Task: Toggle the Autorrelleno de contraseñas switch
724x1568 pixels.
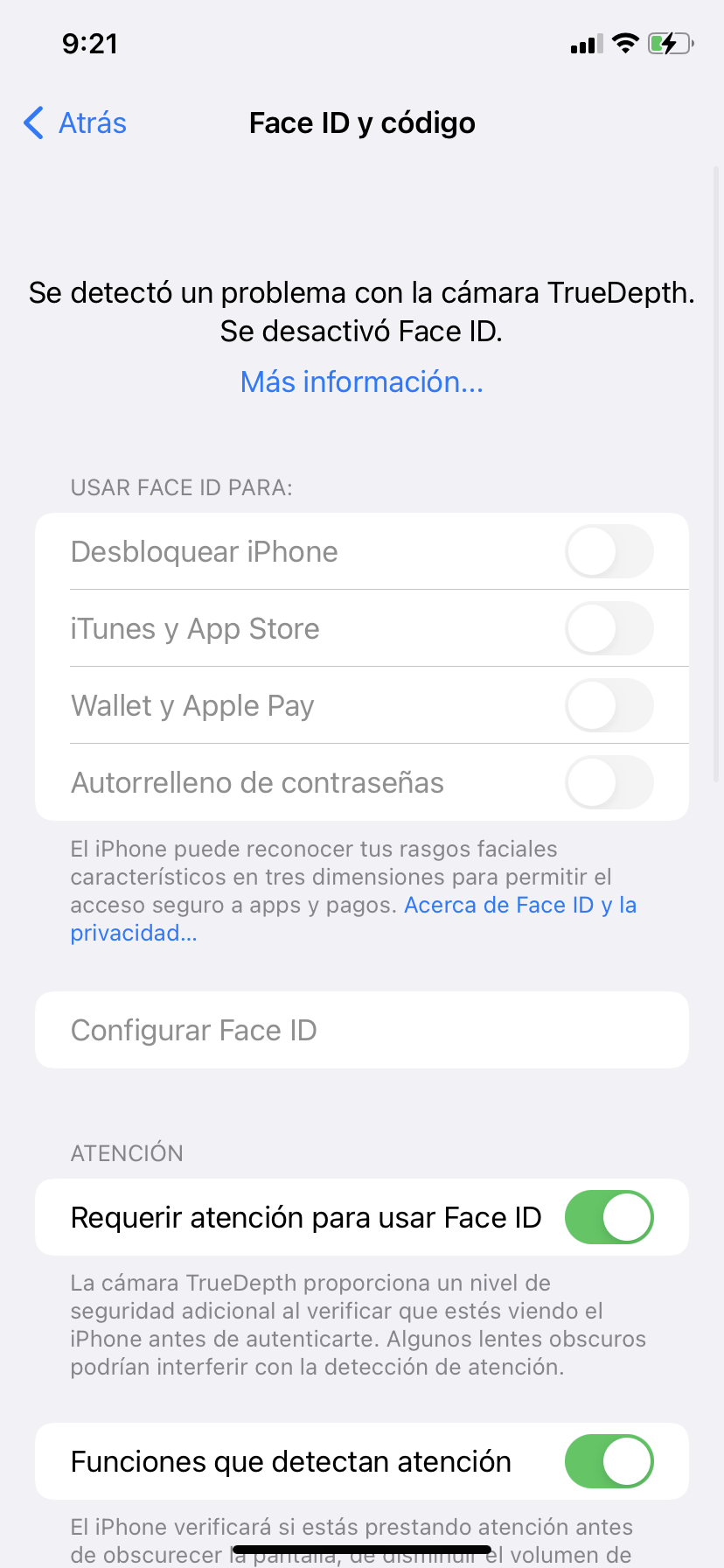Action: [609, 783]
